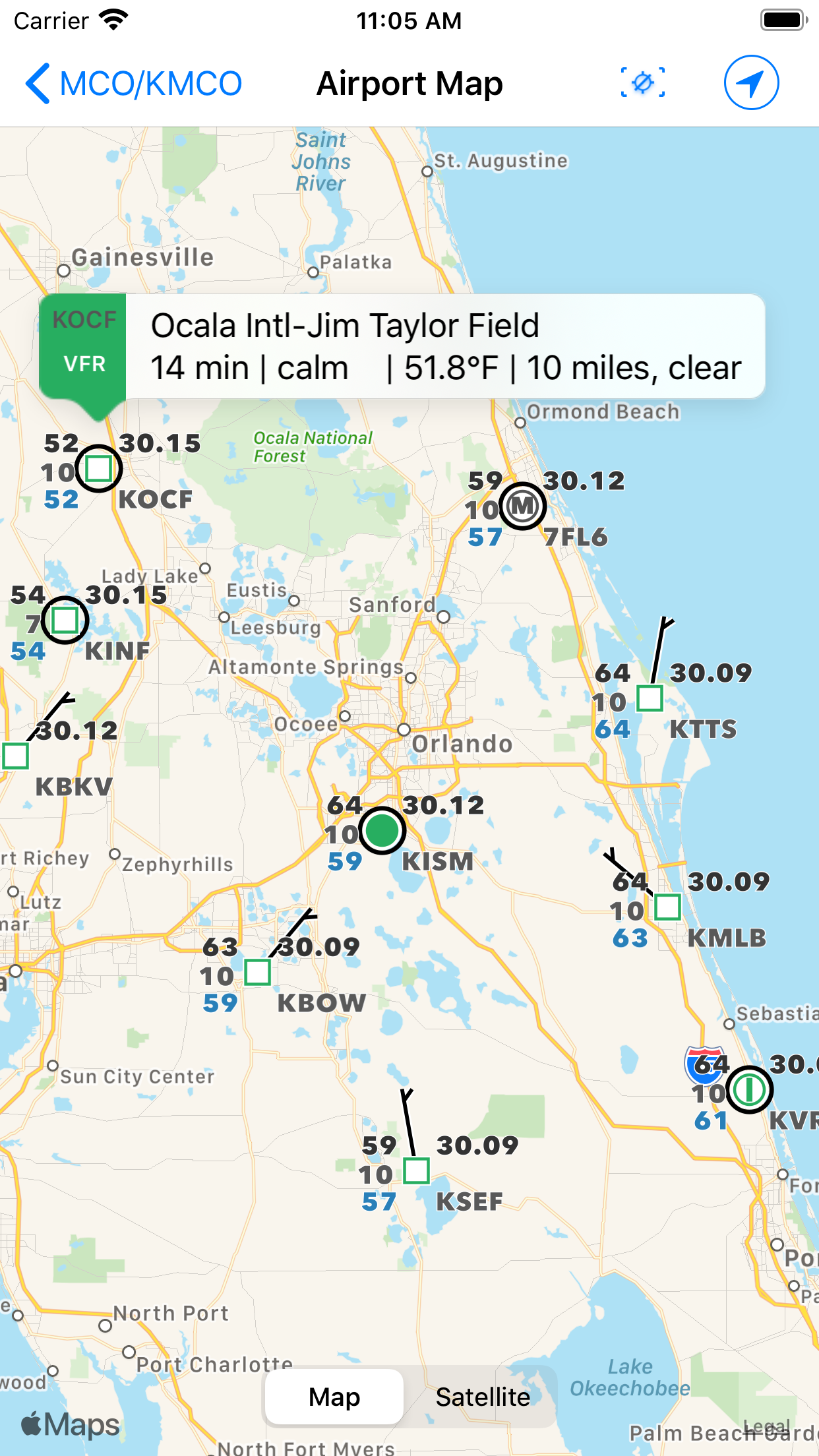Select the KISM airport marker
Screen dimensions: 819x1456
click(x=382, y=831)
